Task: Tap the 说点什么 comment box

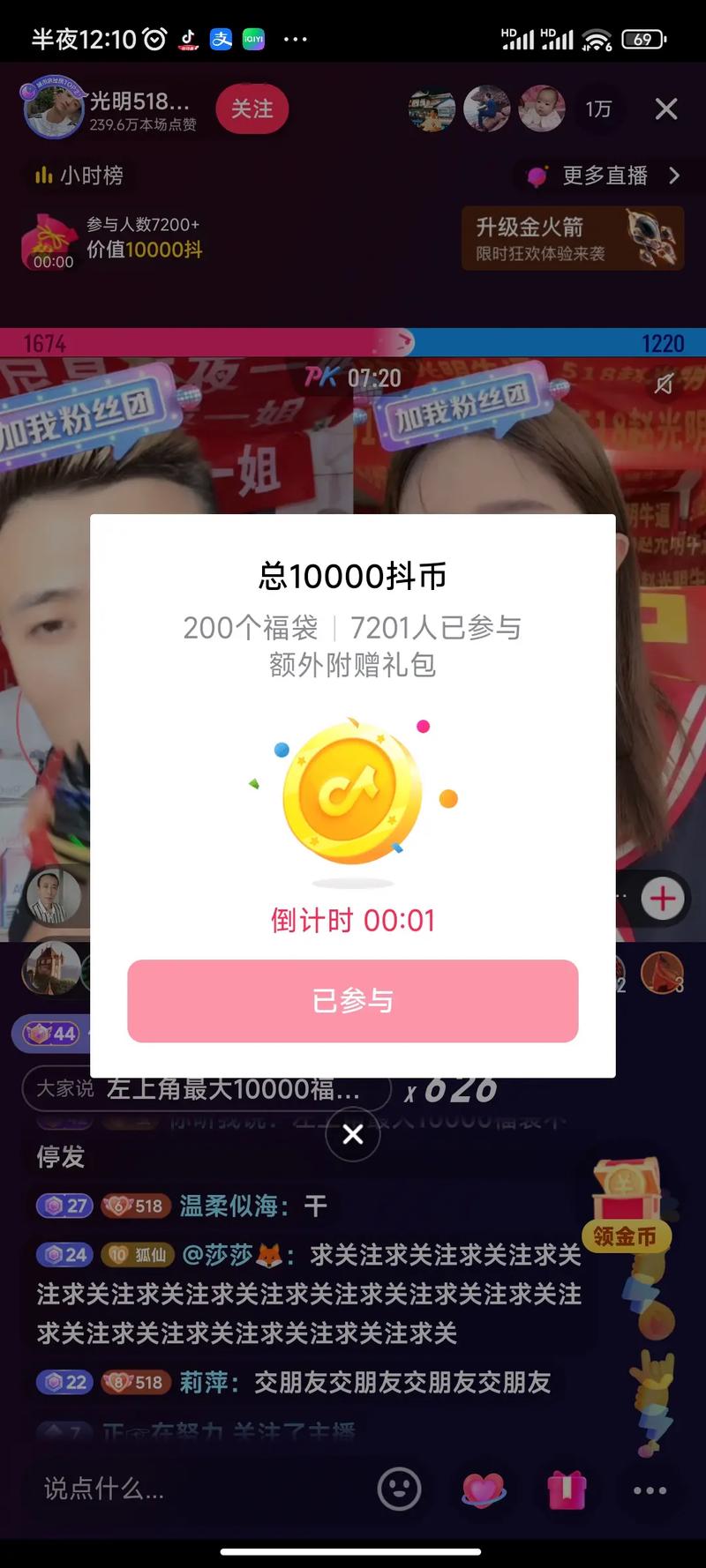Action: coord(176,1490)
